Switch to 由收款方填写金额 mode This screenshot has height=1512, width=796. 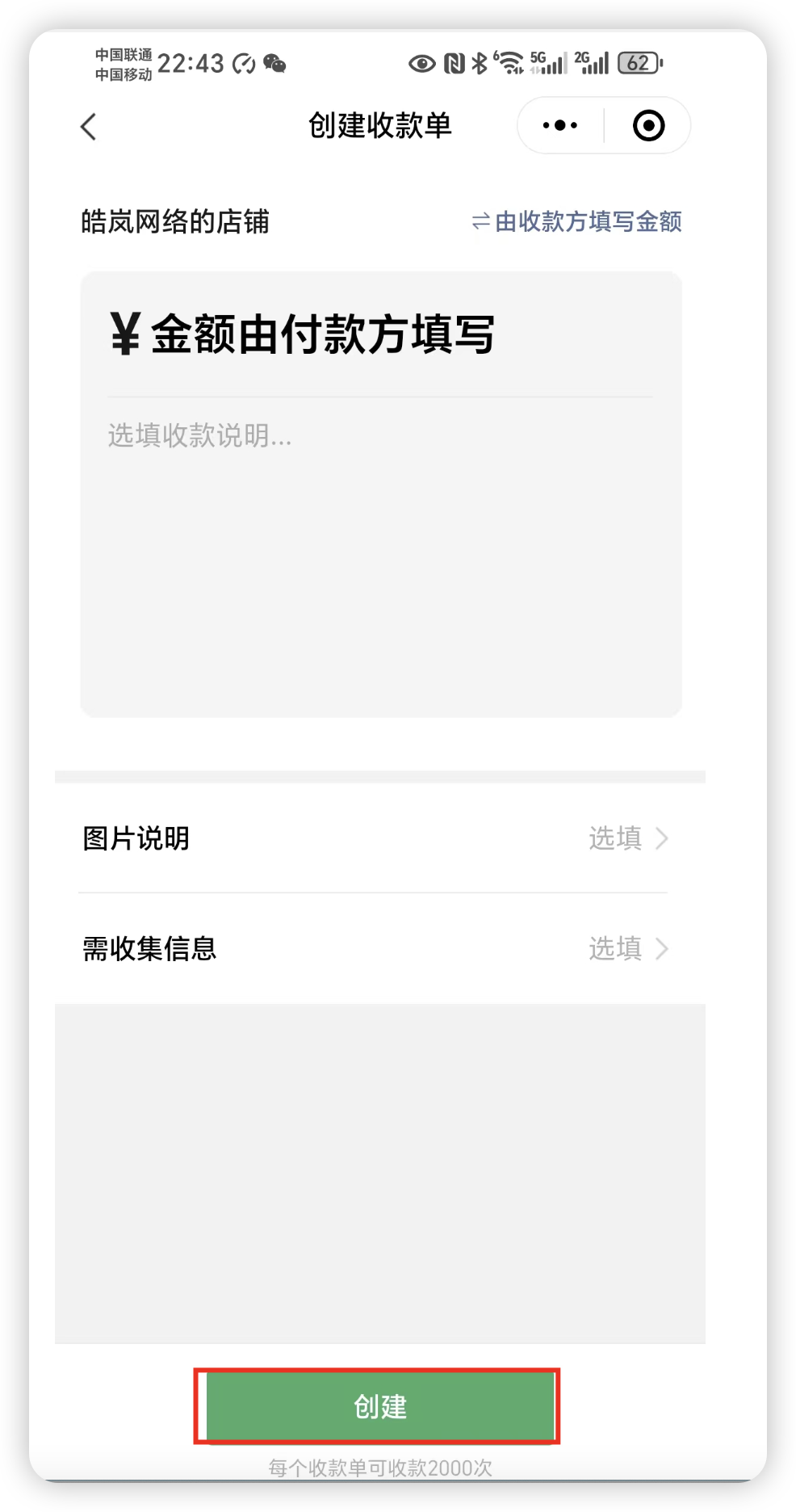tap(576, 221)
